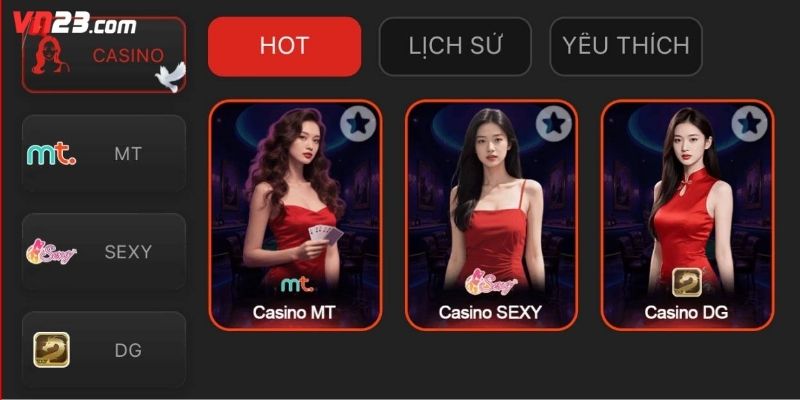Open the Casino MT game card
This screenshot has width=800, height=400.
click(x=294, y=215)
